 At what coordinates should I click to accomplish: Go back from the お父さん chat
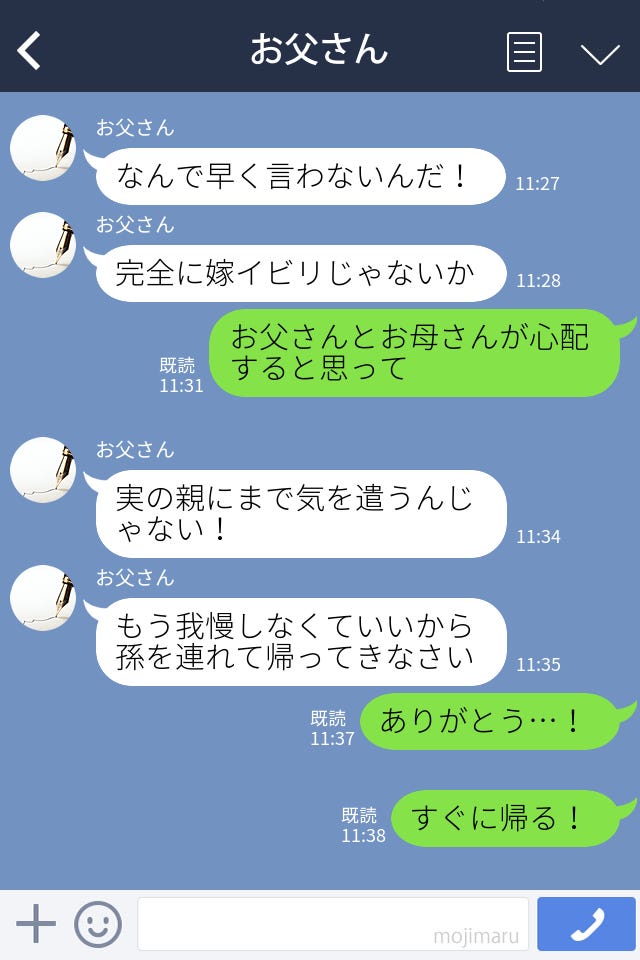coord(30,50)
